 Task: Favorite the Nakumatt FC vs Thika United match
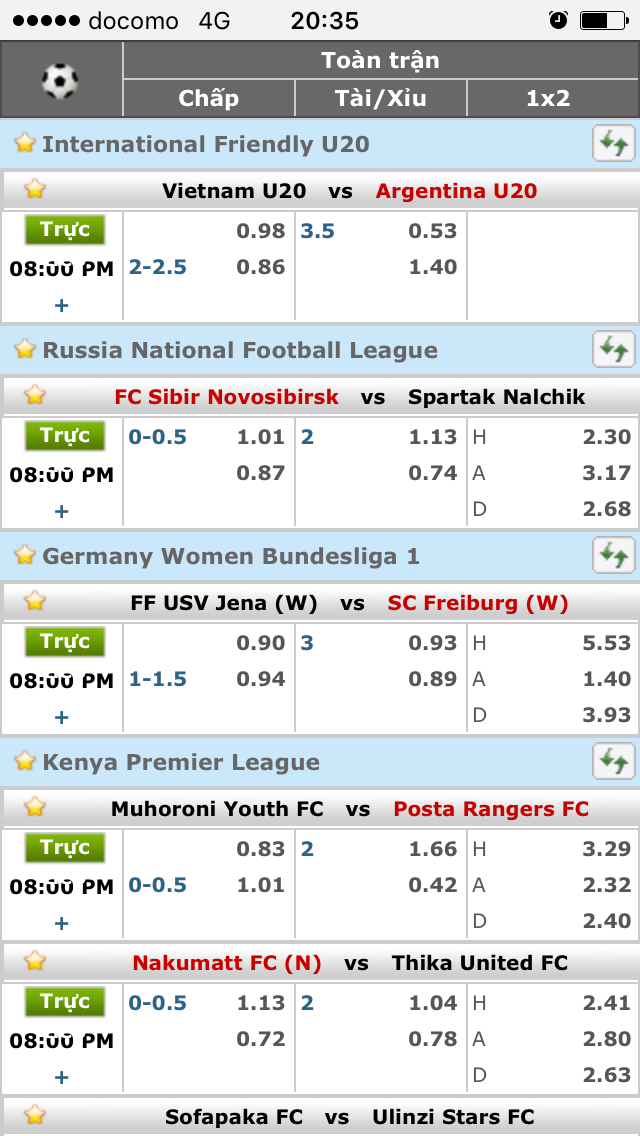[35, 962]
